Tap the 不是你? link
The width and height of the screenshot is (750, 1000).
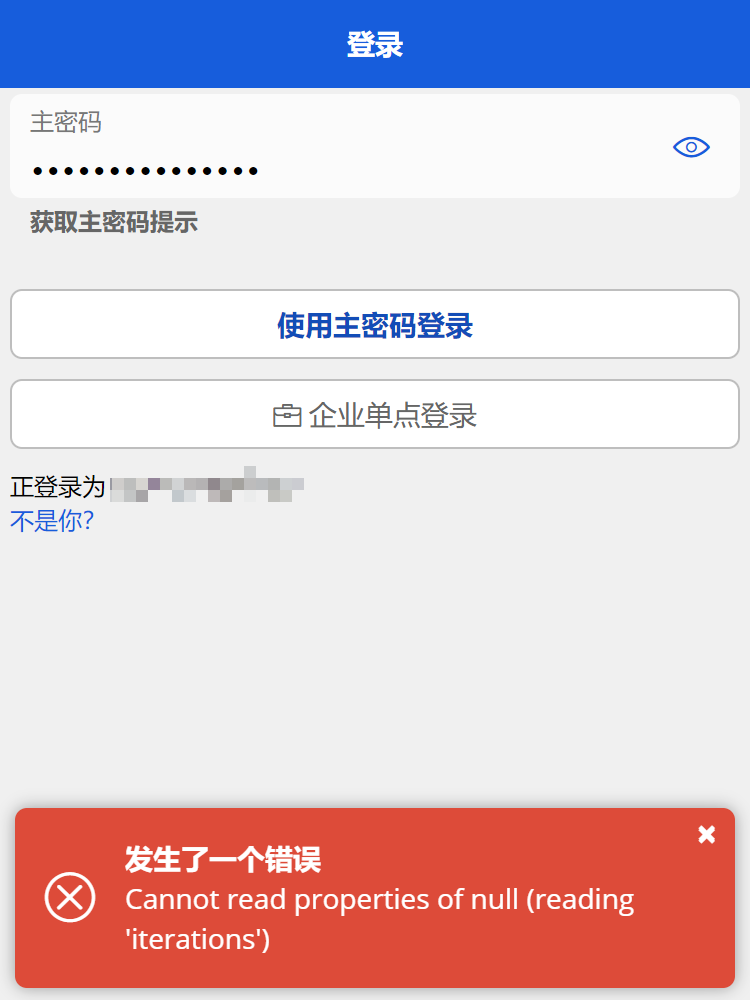(x=52, y=521)
